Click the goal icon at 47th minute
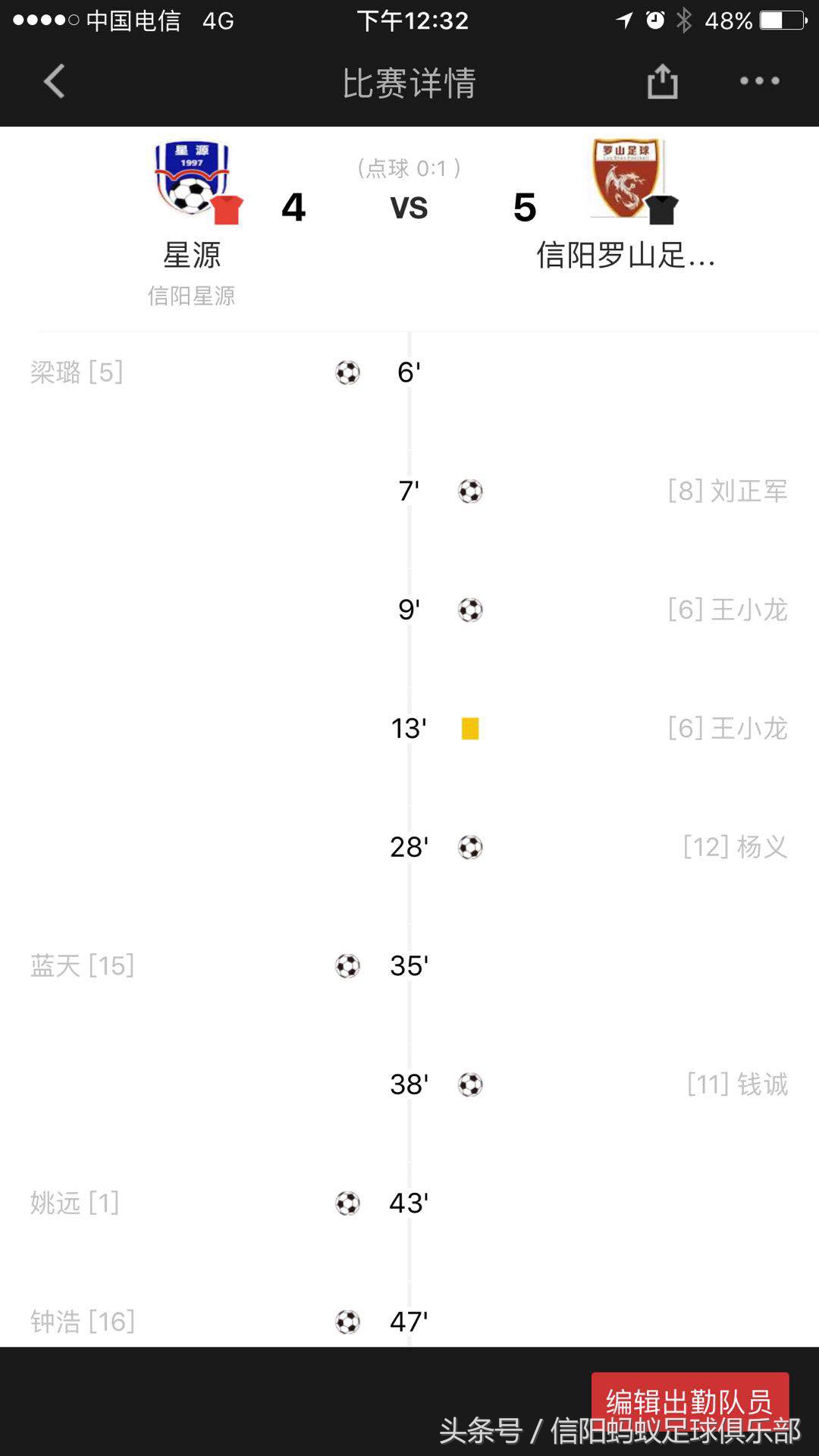The height and width of the screenshot is (1456, 819). pos(347,1322)
